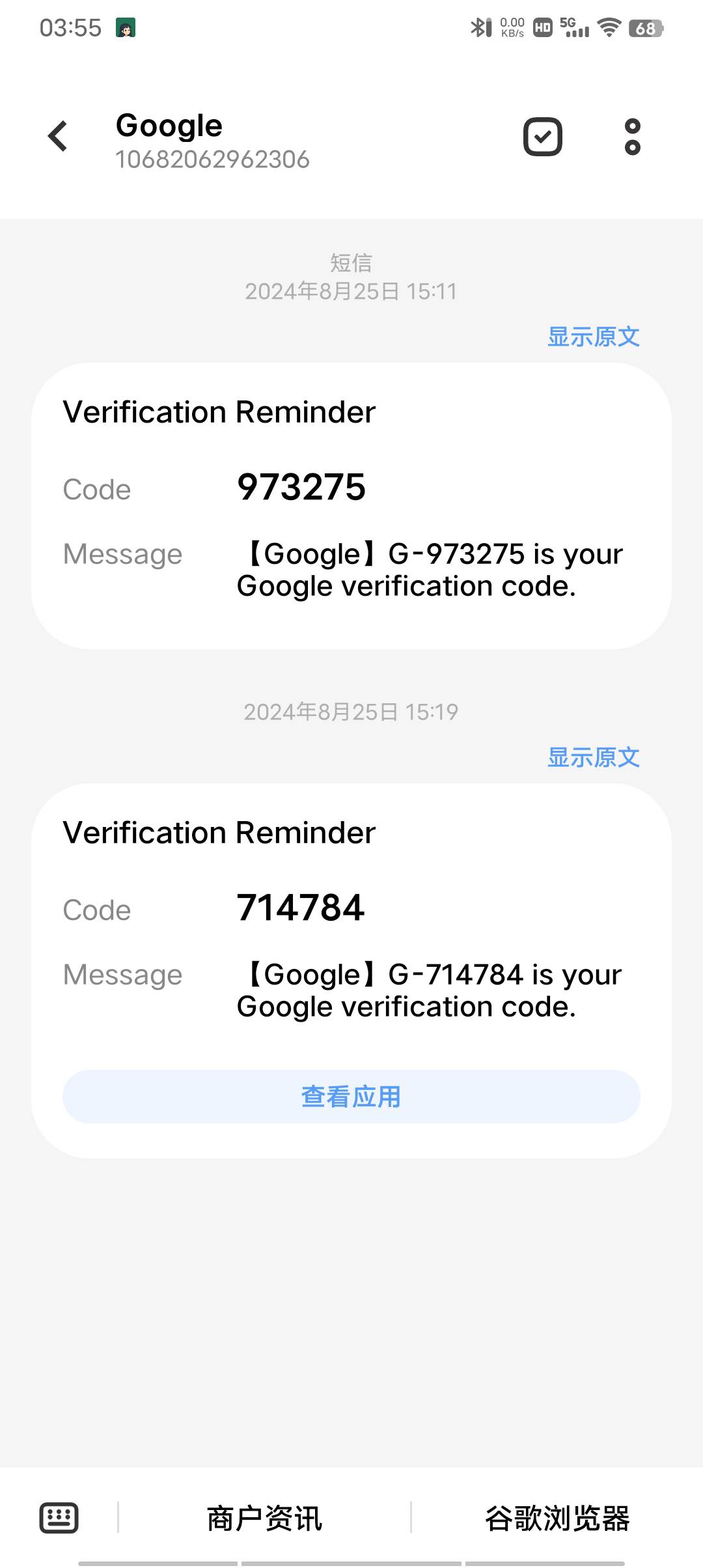Tap the 查看应用 button
The height and width of the screenshot is (1568, 703).
[x=351, y=1097]
